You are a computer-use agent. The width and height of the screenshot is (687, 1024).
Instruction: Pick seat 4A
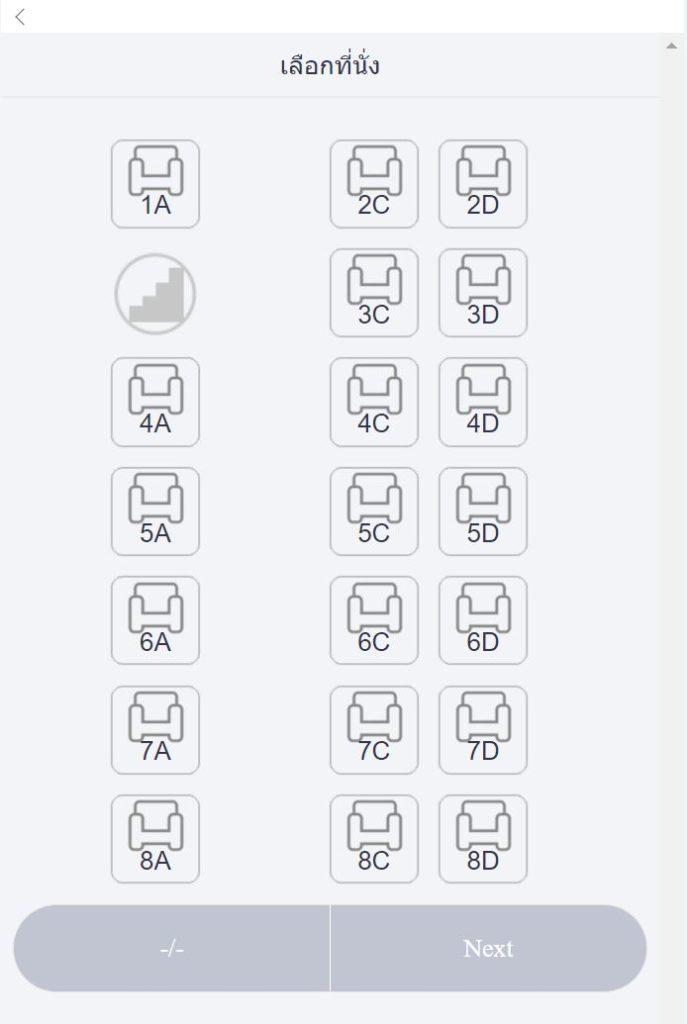click(x=155, y=402)
